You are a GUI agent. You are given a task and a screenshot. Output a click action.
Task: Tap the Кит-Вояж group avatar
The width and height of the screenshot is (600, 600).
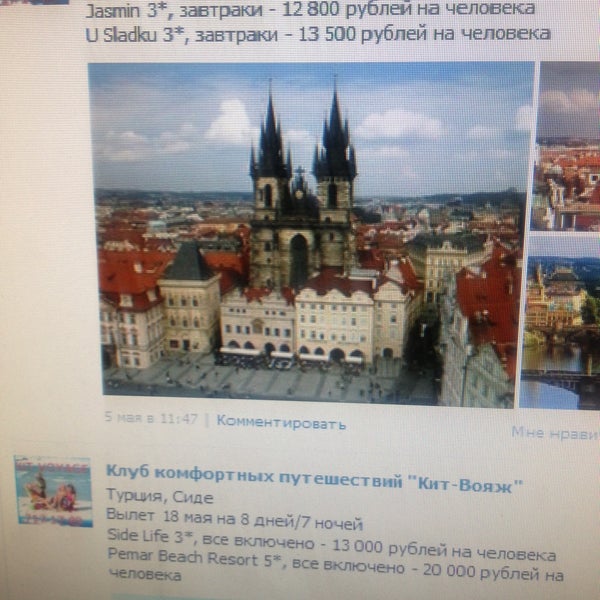pyautogui.click(x=54, y=491)
